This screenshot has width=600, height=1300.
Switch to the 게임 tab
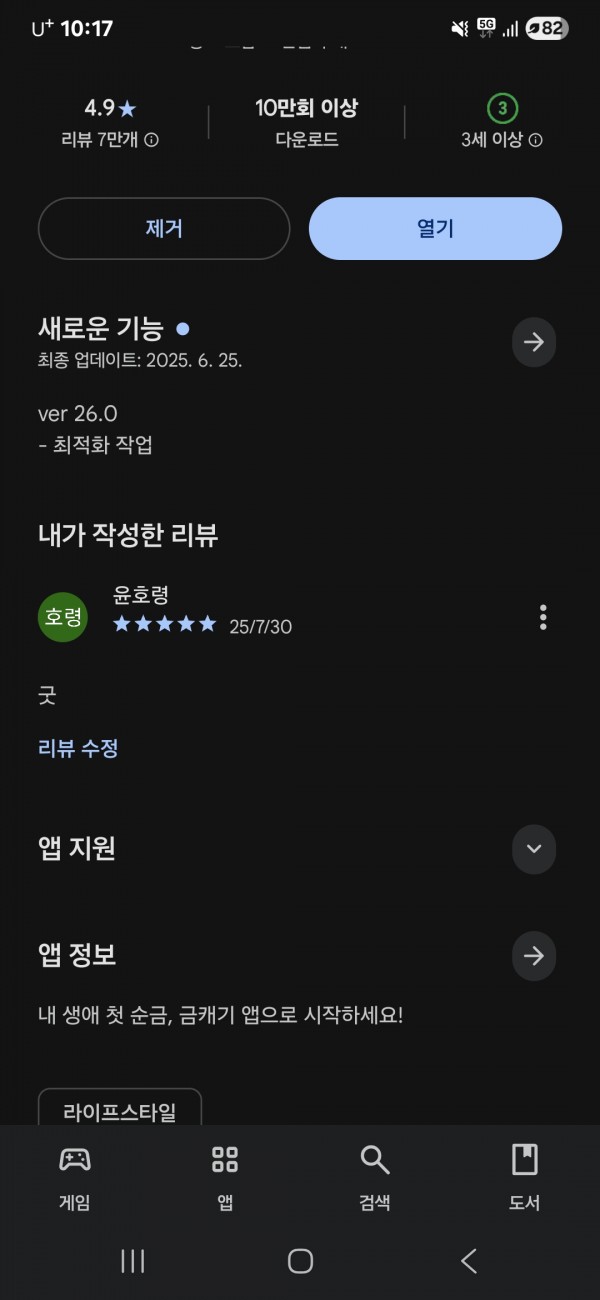75,1177
